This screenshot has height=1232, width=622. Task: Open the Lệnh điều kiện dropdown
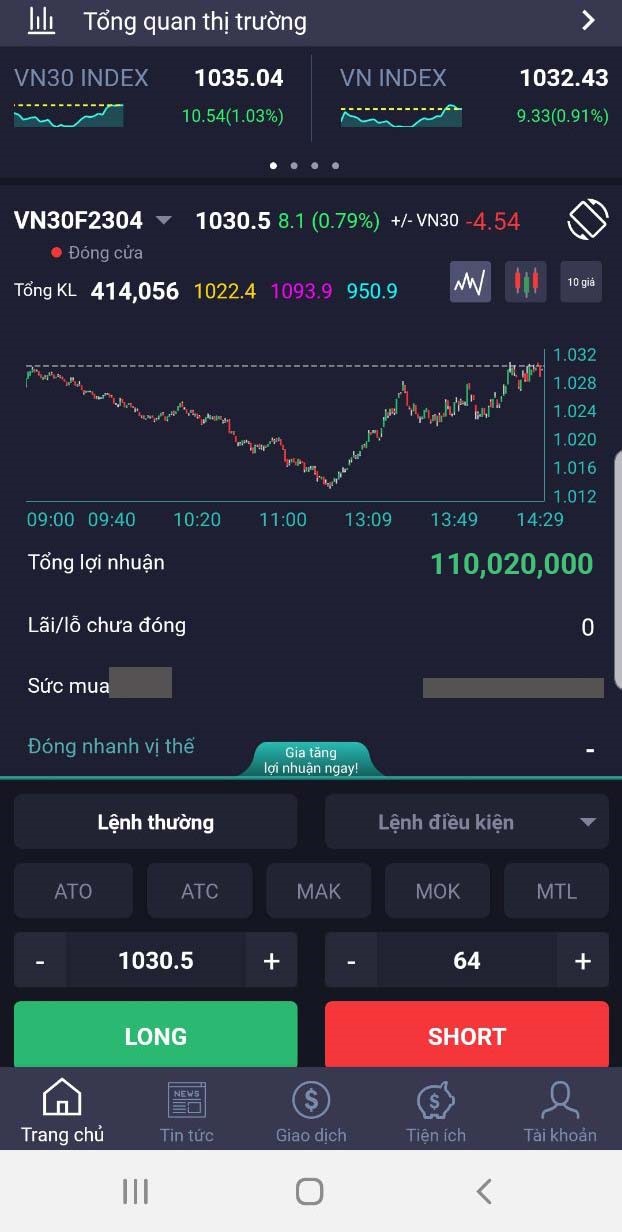[x=467, y=822]
